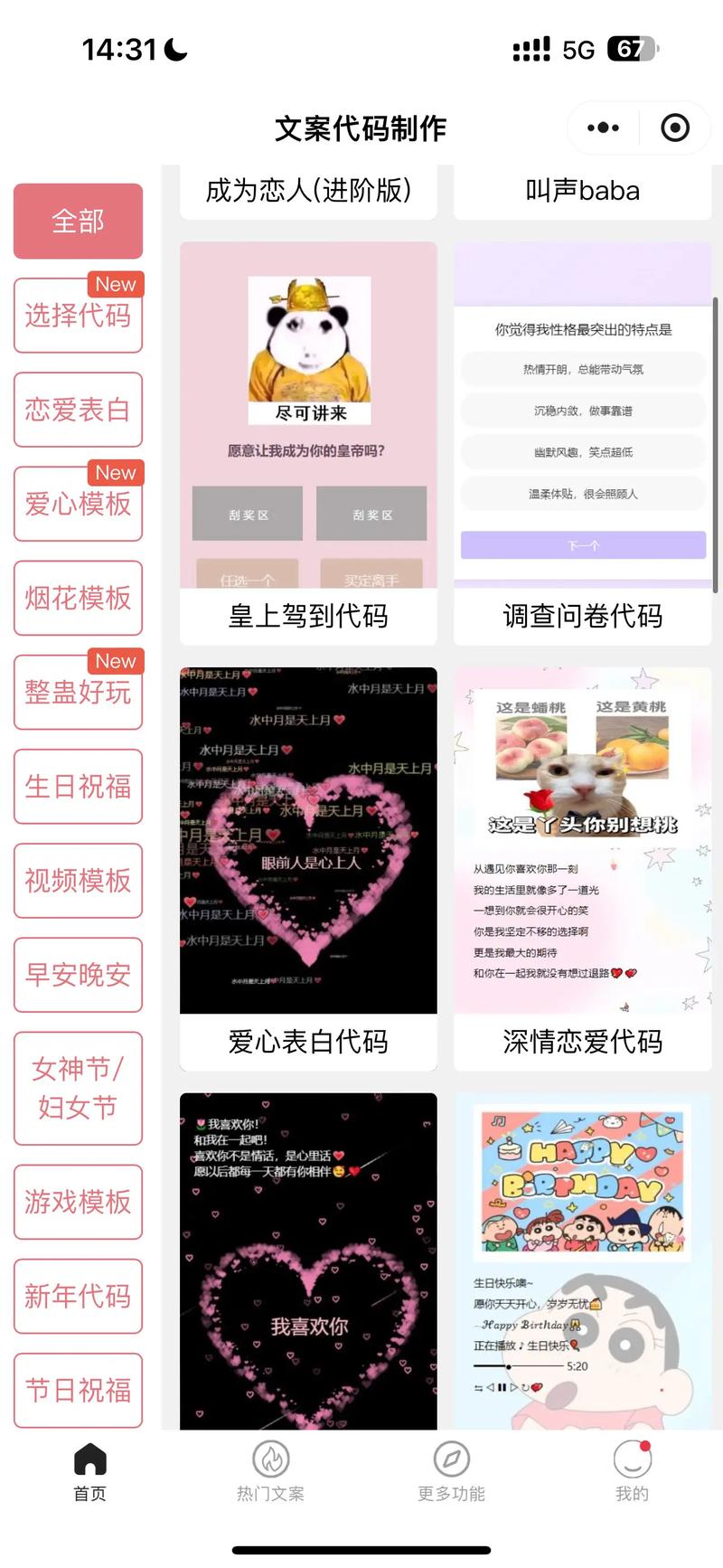The image size is (723, 1568).
Task: Switch to the 整蛊好玩 category
Action: (78, 693)
